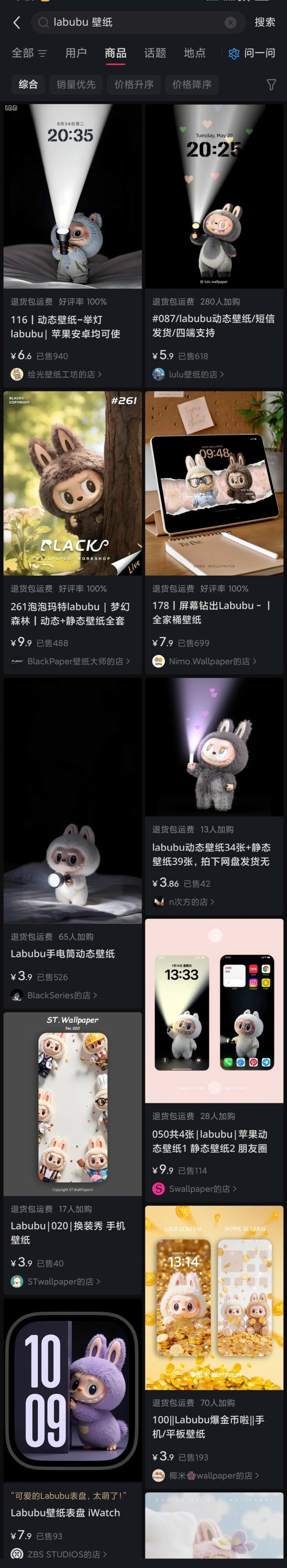
Task: Visit lulu壁纸的店 shop
Action: (x=192, y=374)
